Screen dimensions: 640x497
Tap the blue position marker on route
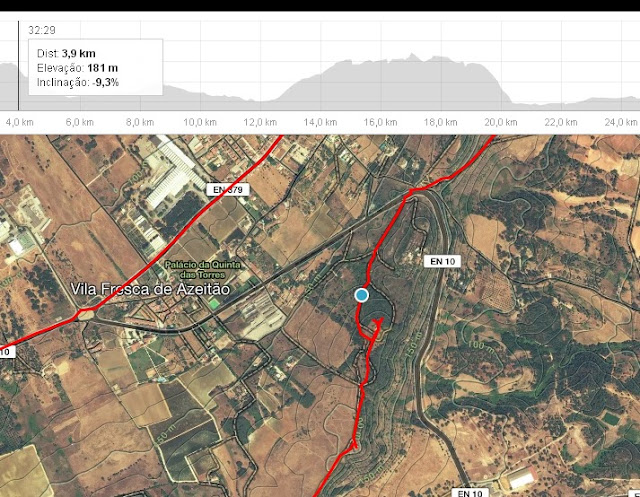point(362,294)
